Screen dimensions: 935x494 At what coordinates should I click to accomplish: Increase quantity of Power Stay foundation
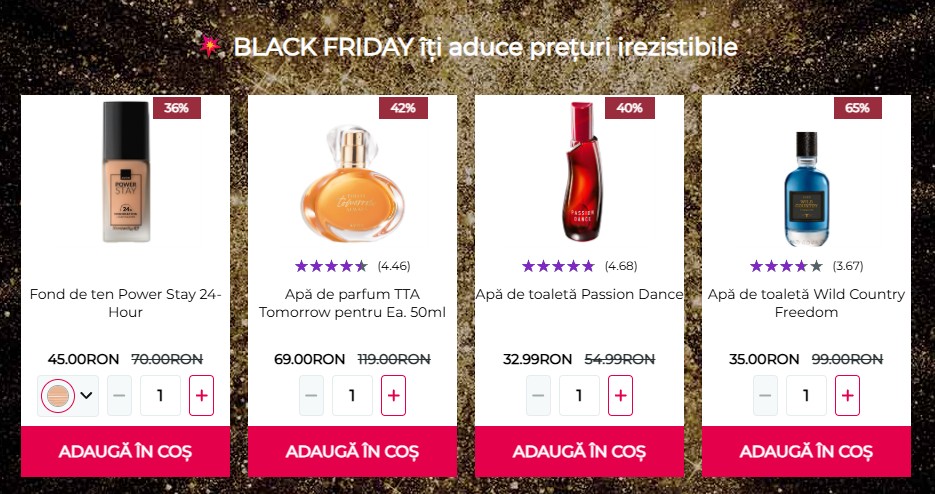click(202, 396)
